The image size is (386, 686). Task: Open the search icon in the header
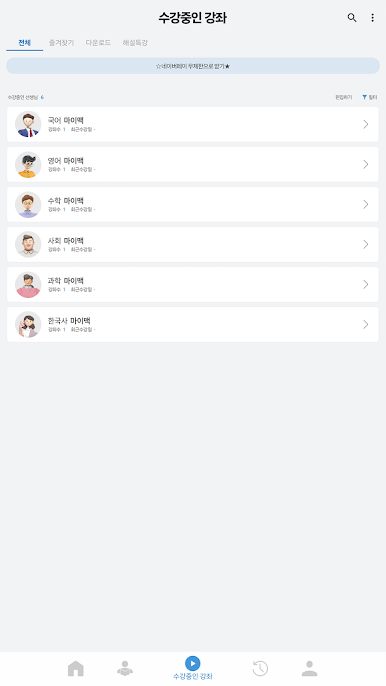click(x=352, y=18)
